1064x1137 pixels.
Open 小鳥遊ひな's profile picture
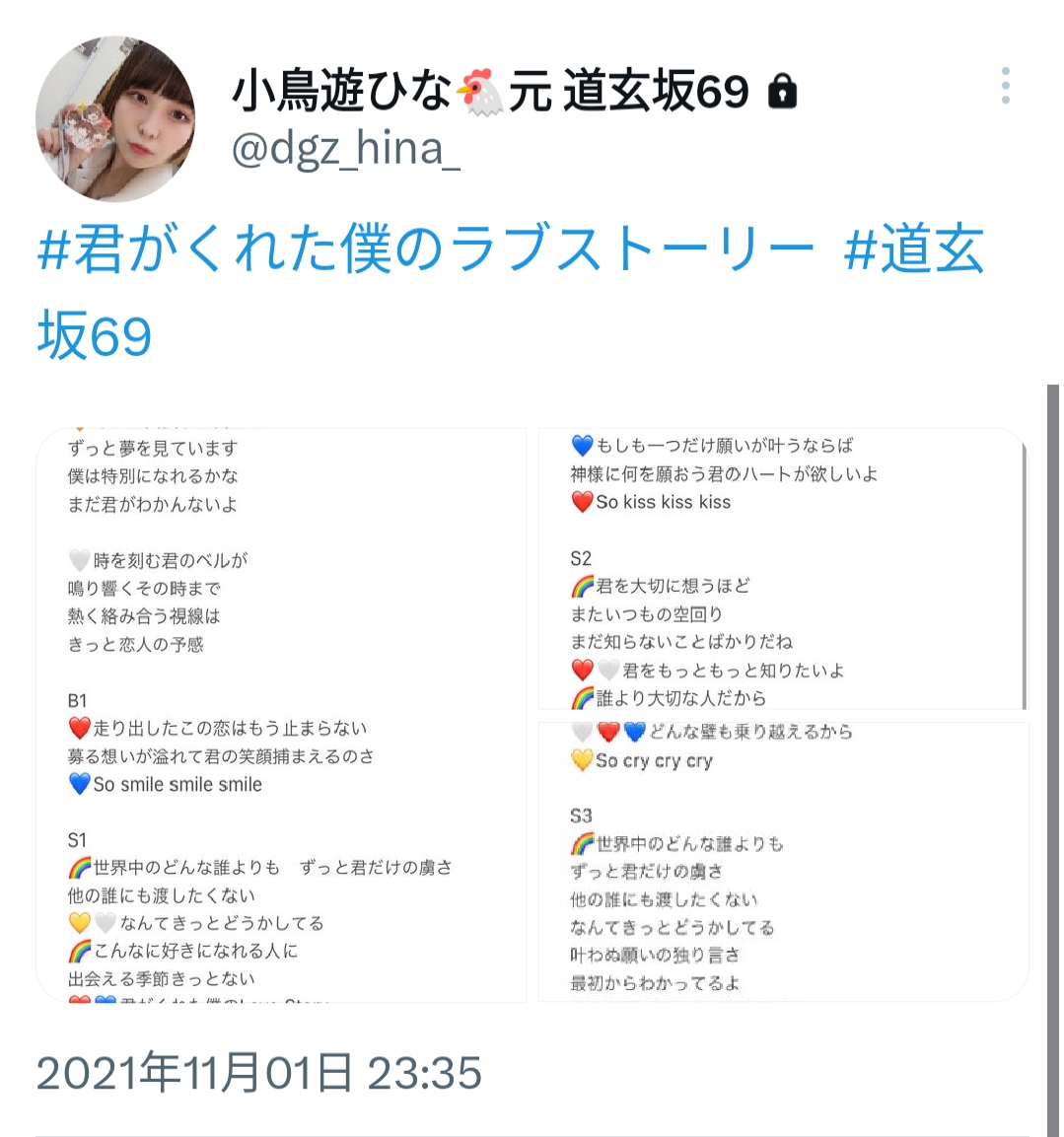click(x=115, y=118)
